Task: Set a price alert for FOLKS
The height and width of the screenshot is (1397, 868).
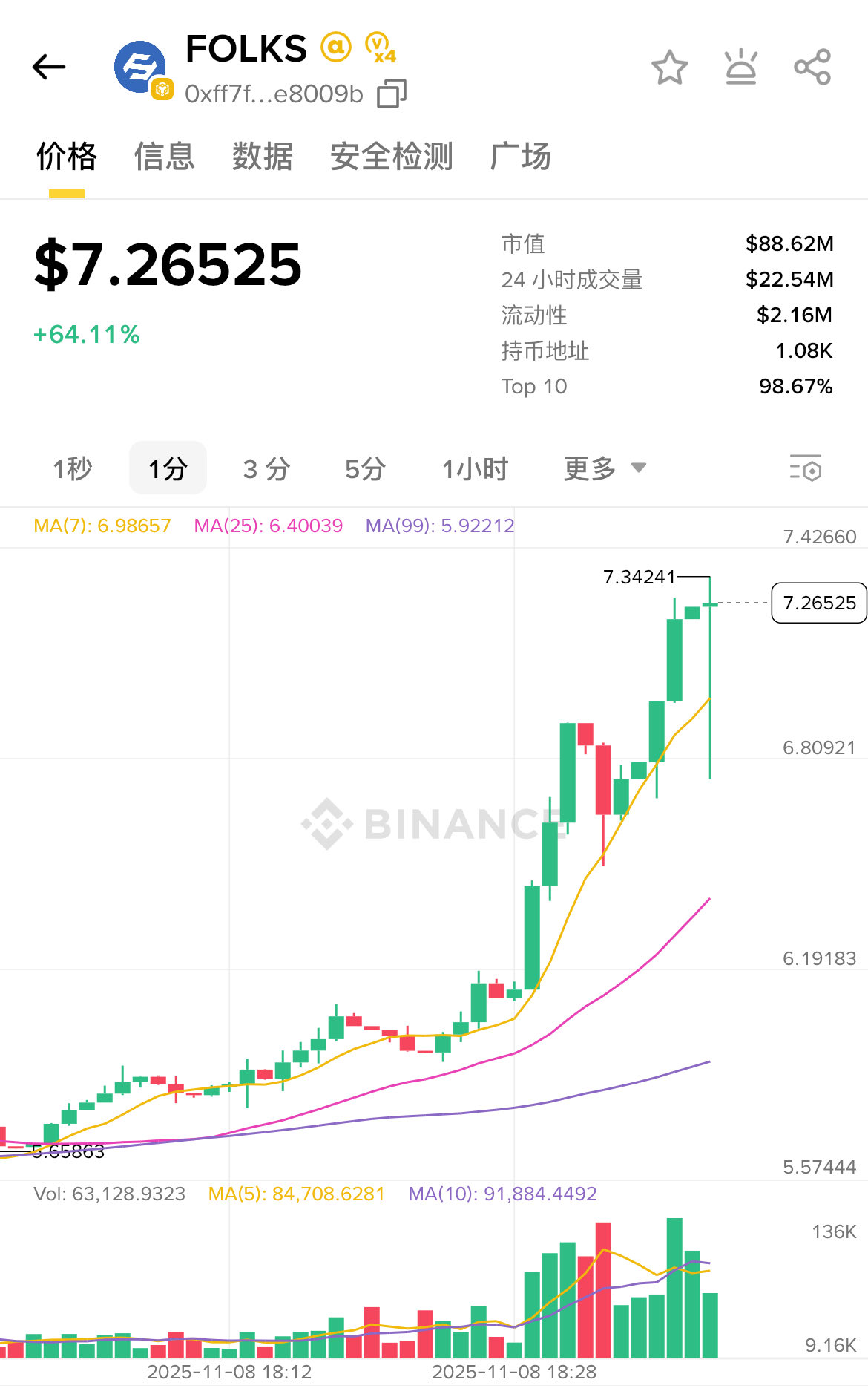Action: point(740,68)
